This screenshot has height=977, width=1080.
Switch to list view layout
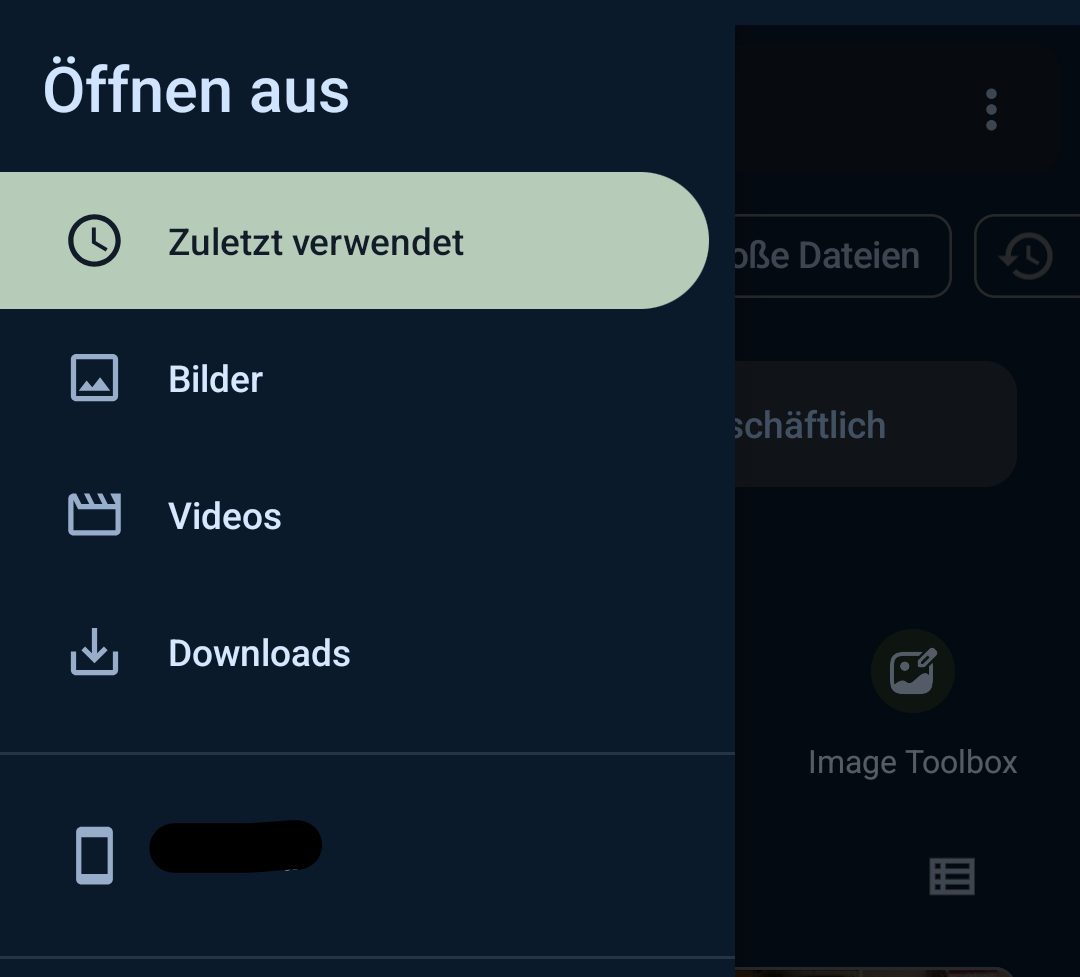[x=952, y=876]
